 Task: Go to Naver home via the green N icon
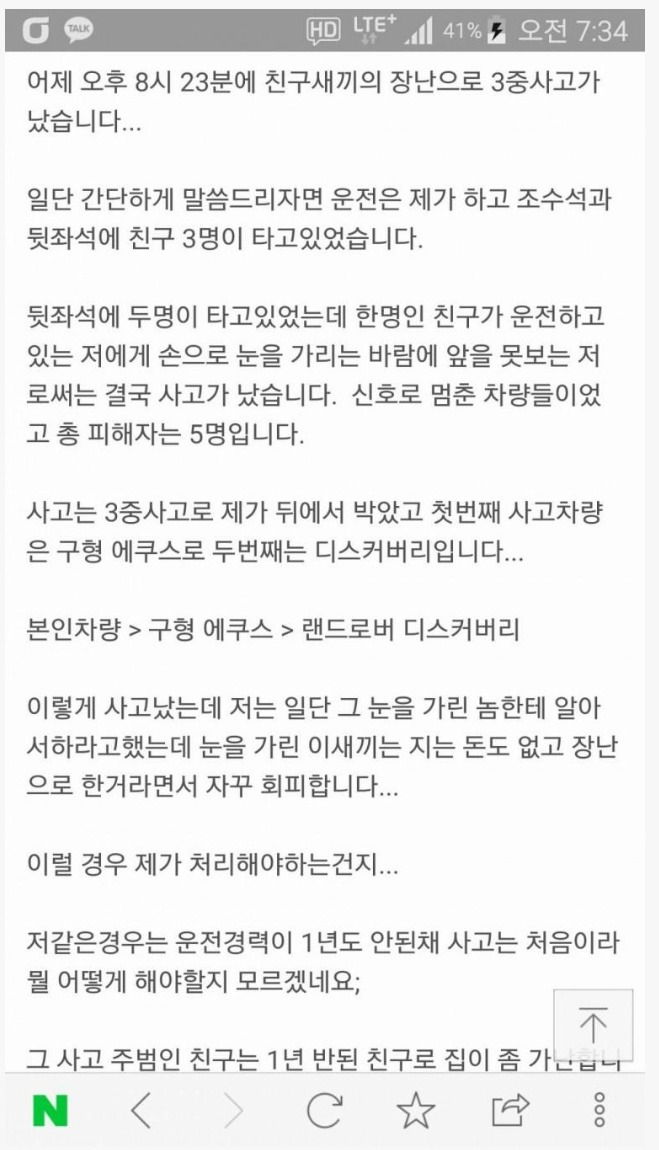[x=50, y=1110]
